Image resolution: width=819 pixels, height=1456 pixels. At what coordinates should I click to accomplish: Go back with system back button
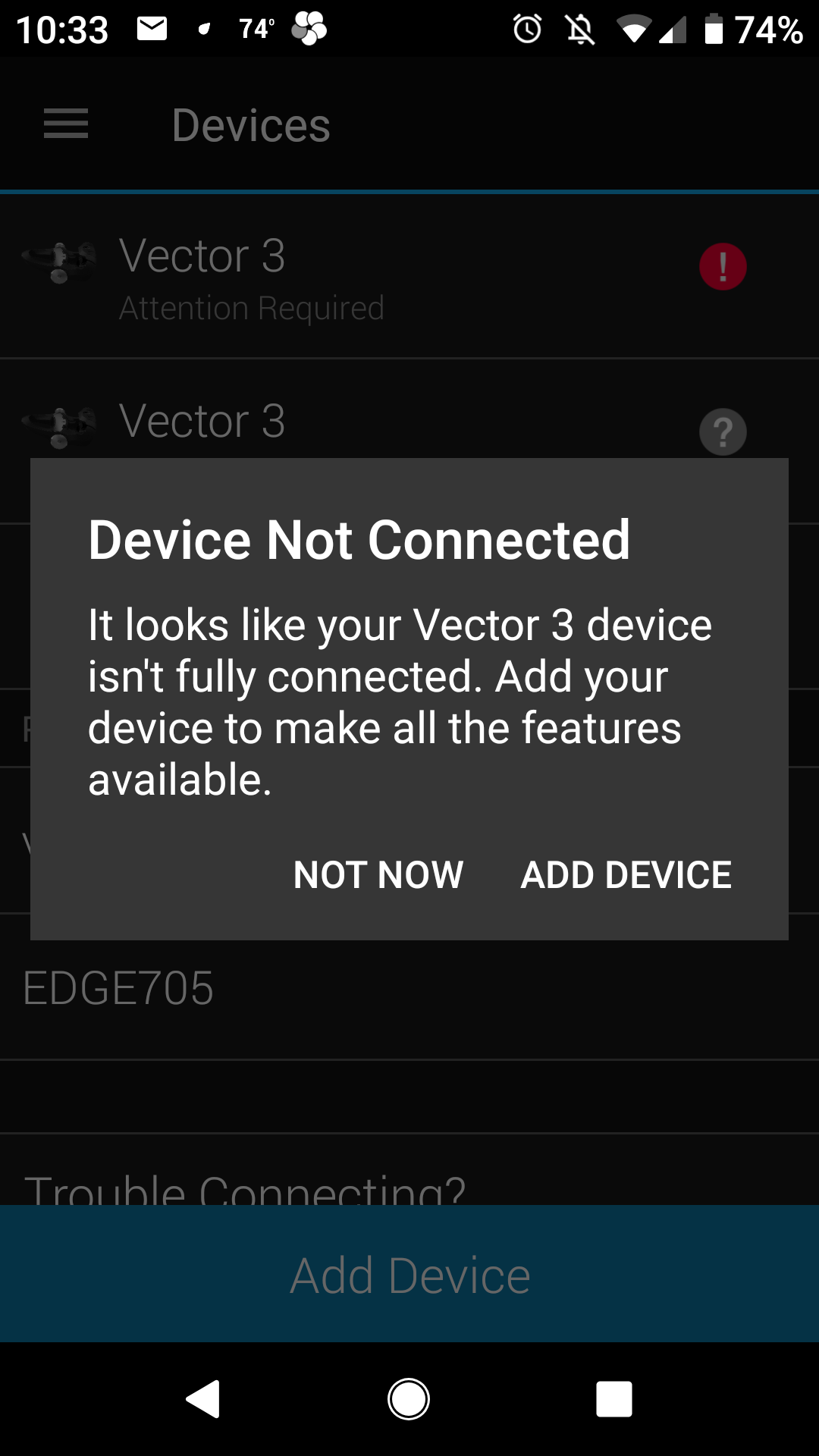[203, 1399]
